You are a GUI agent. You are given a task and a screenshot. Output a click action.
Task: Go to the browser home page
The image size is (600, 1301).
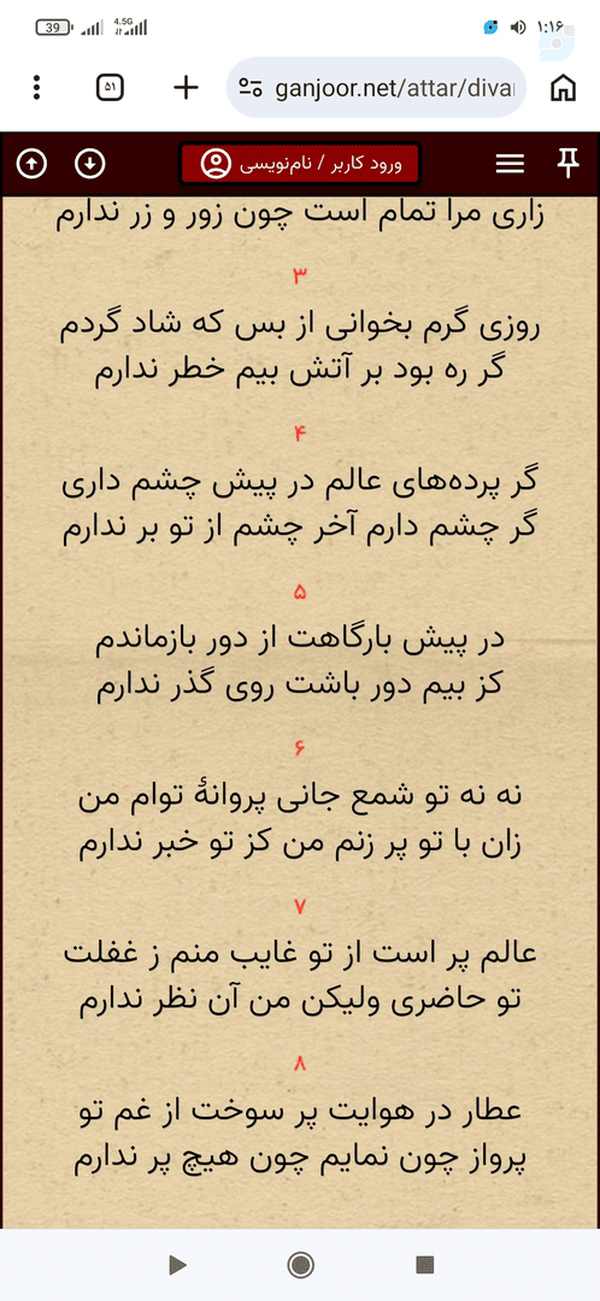pos(564,88)
